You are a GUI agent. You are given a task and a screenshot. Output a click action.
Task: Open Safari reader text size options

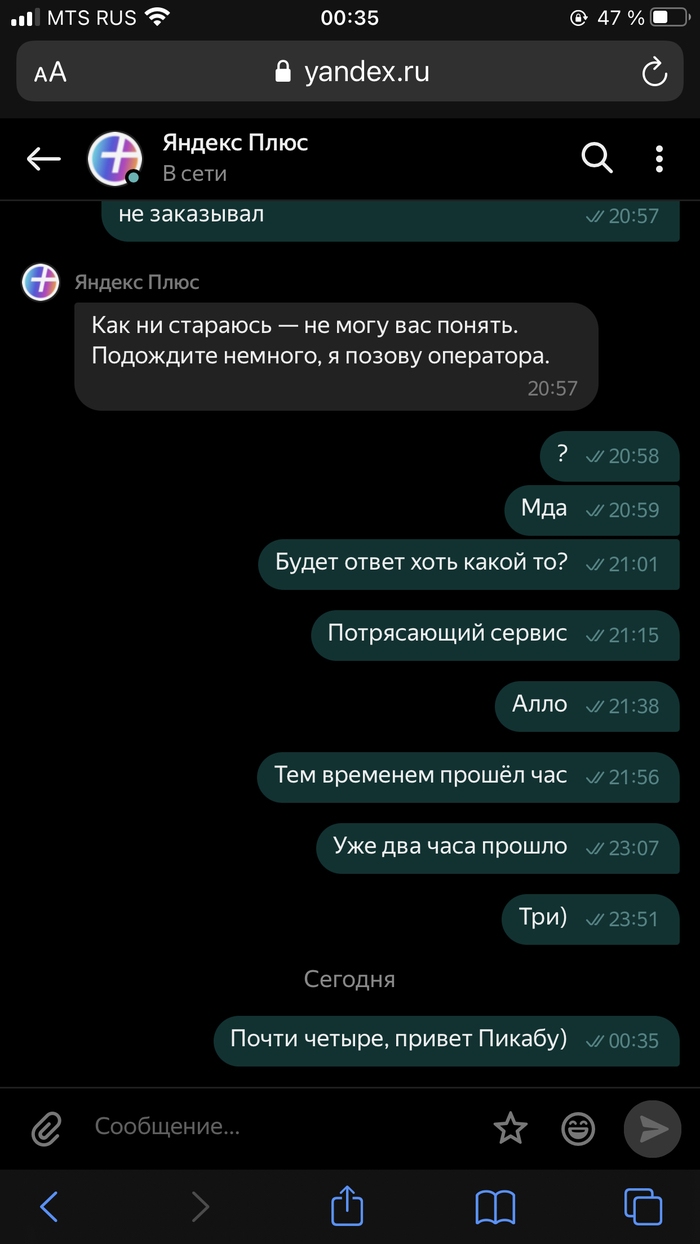(50, 72)
